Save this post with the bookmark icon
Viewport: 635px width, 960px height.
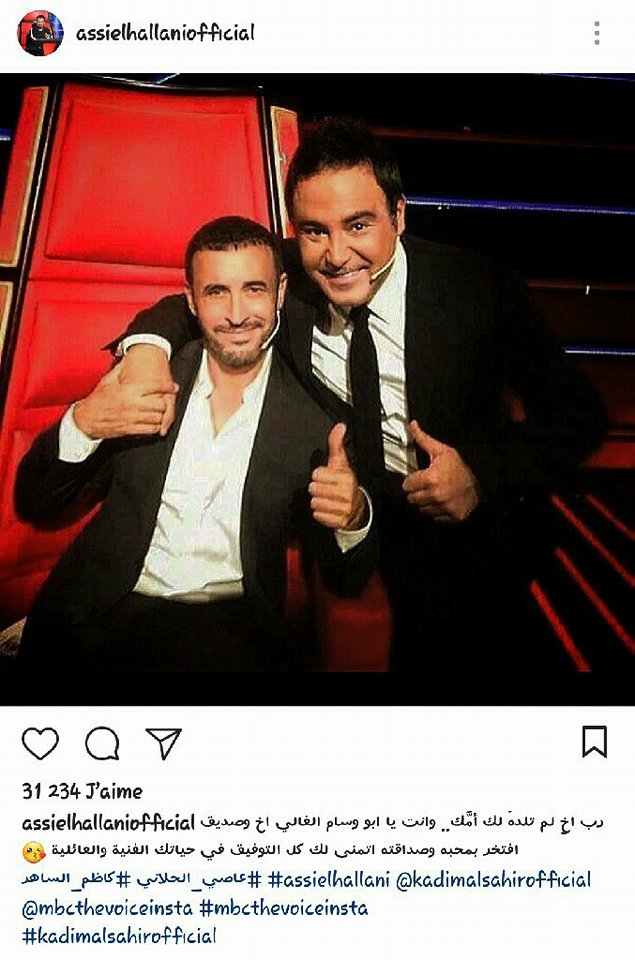coord(594,742)
